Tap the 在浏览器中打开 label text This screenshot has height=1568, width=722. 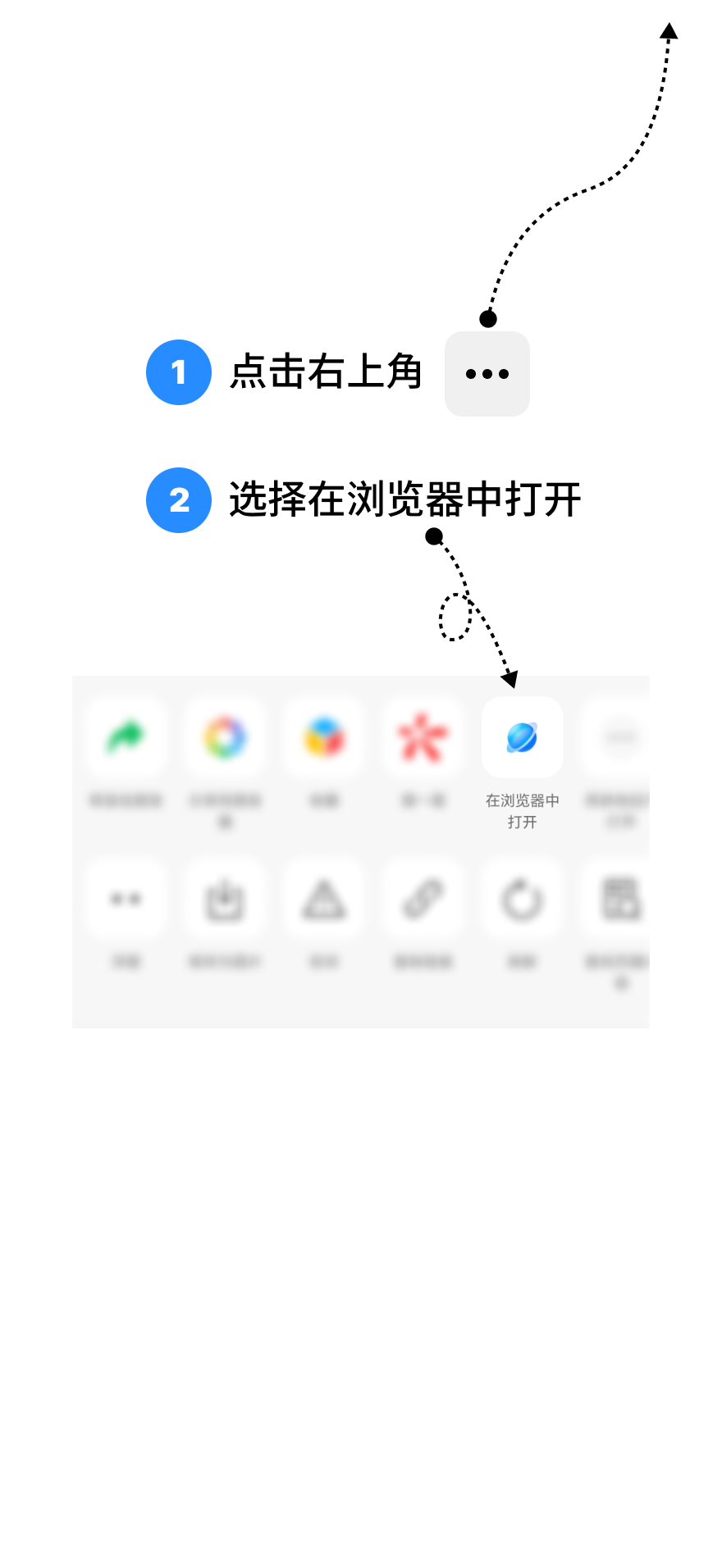tap(522, 810)
